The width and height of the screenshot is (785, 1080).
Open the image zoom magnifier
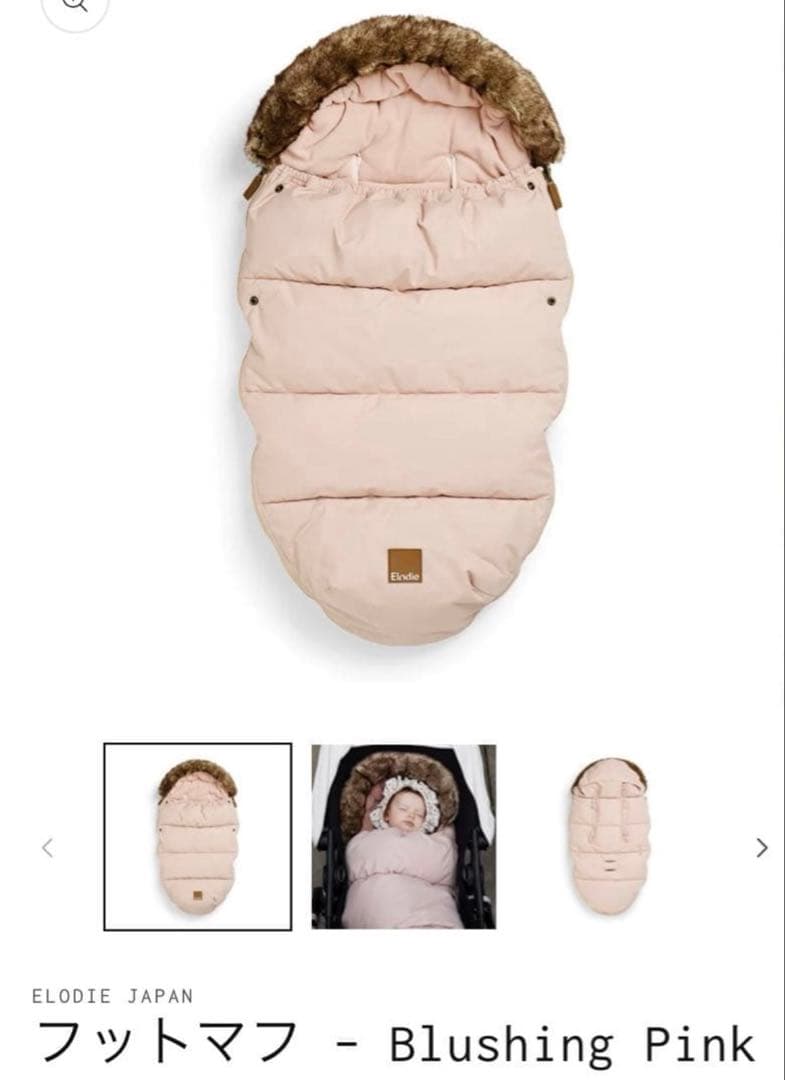[74, 6]
